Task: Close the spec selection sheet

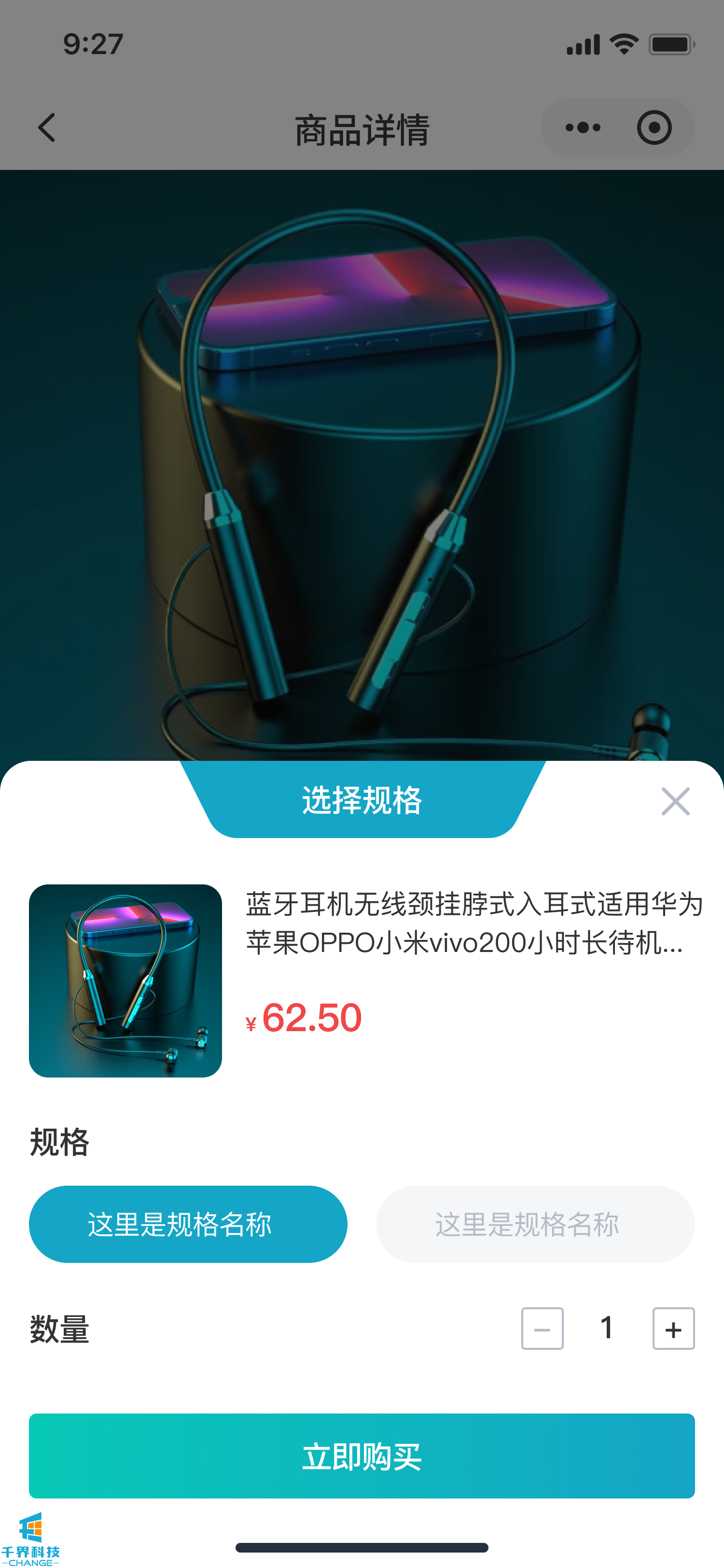Action: tap(675, 801)
